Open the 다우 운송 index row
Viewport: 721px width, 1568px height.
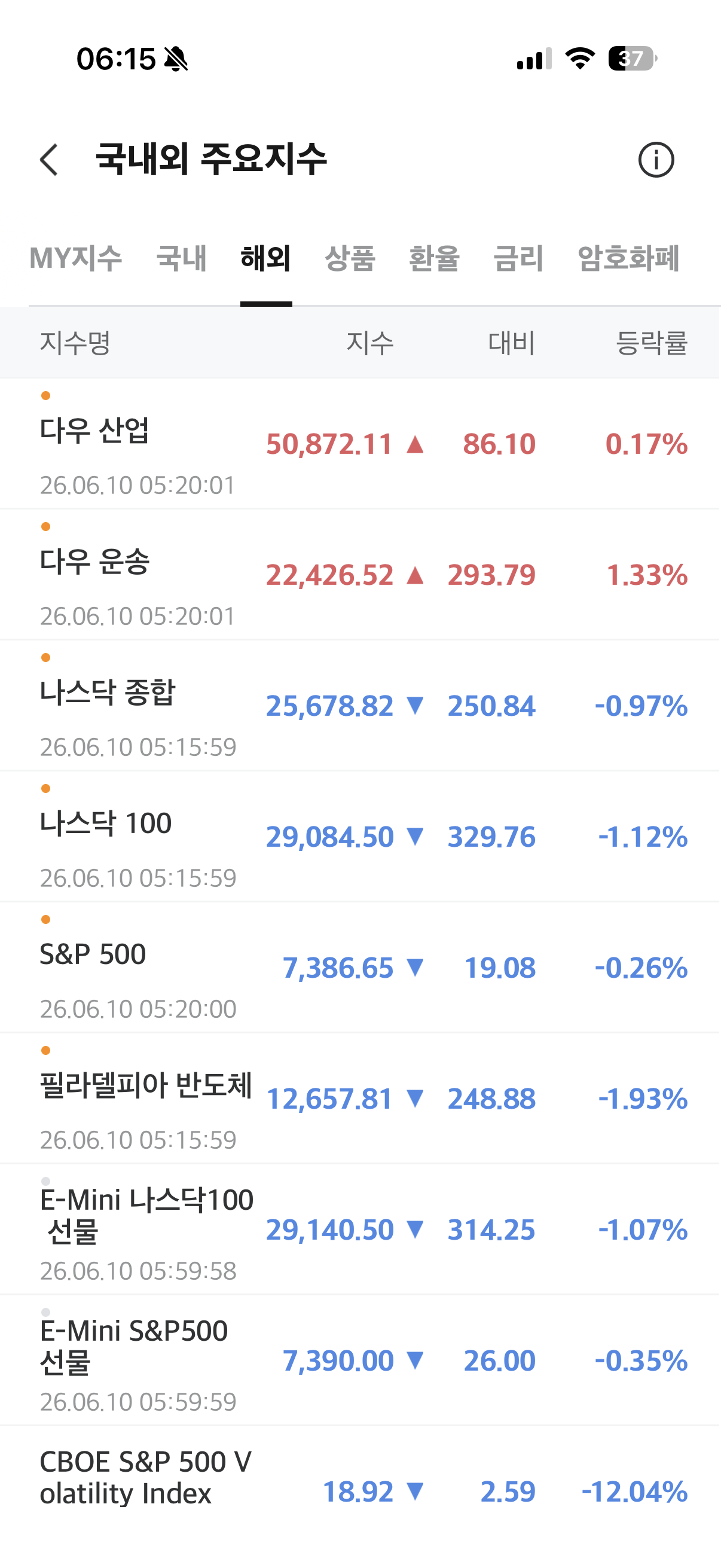(x=360, y=575)
